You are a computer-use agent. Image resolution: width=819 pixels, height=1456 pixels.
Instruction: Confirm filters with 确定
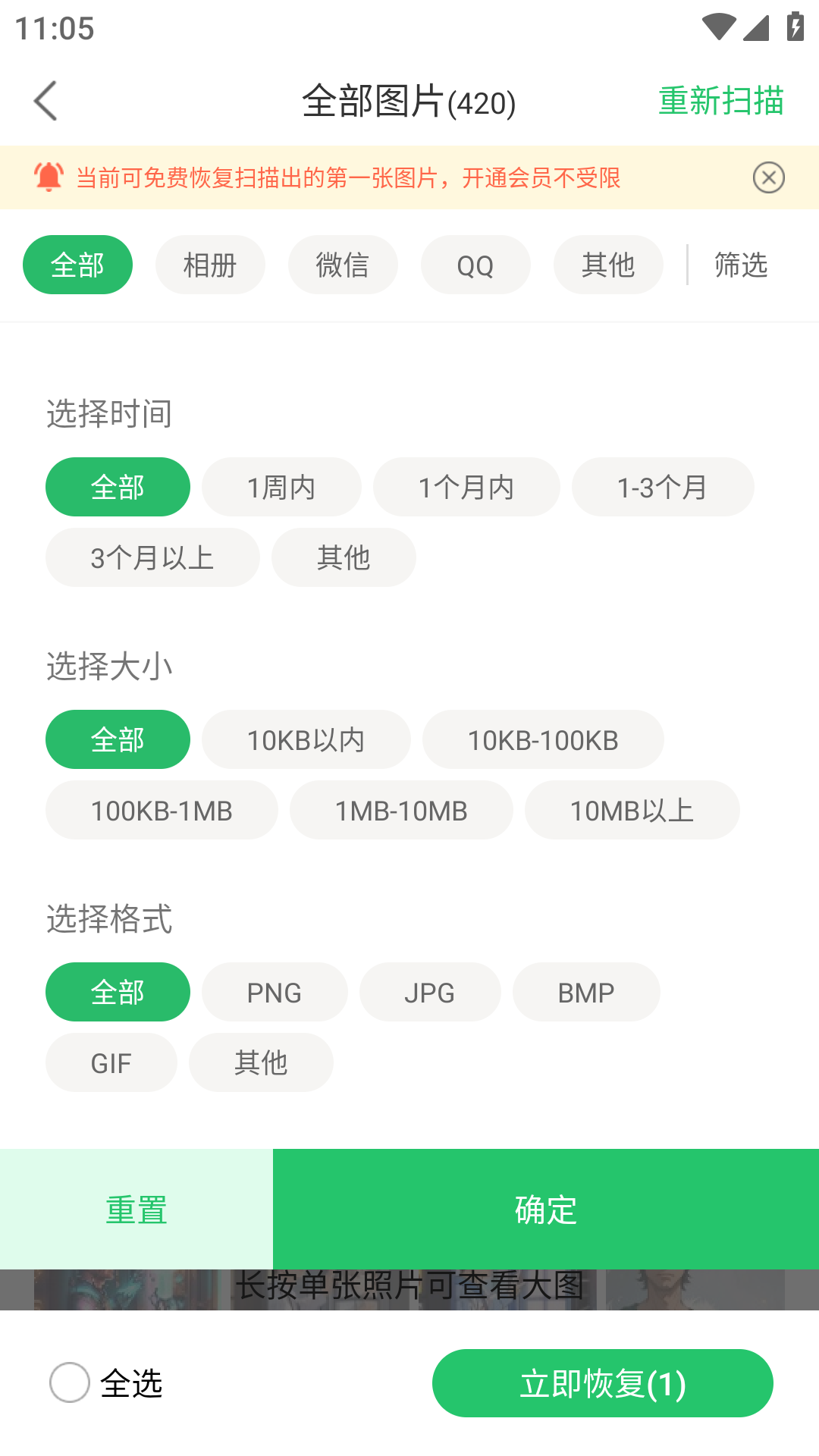(546, 1209)
